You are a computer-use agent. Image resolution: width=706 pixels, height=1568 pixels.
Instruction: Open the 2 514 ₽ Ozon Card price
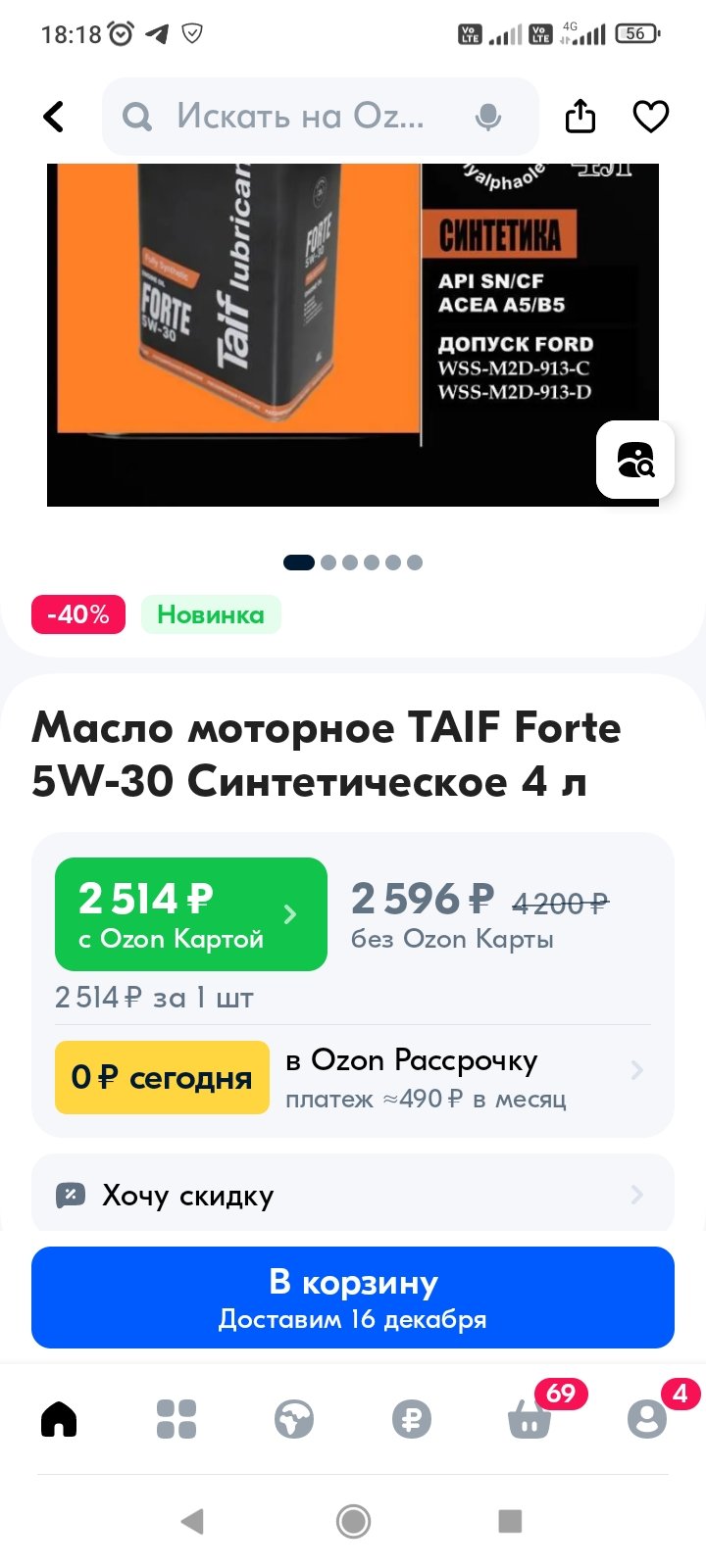point(190,914)
